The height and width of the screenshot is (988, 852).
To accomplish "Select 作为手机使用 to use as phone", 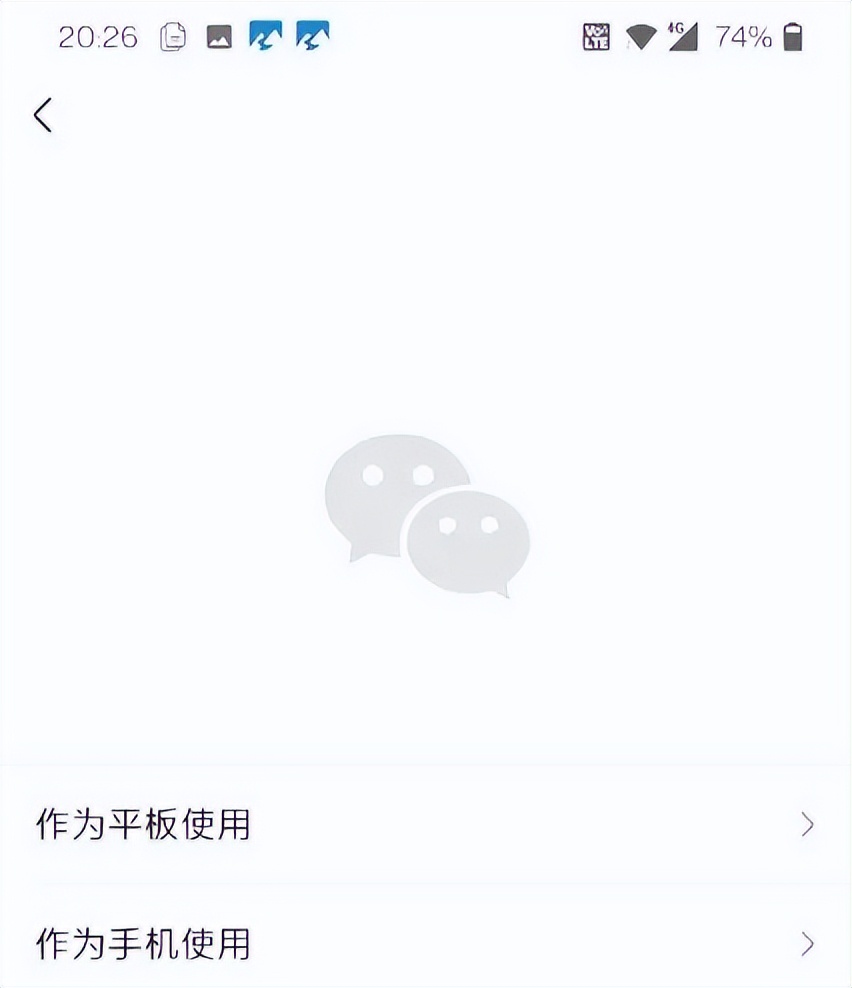I will click(142, 941).
